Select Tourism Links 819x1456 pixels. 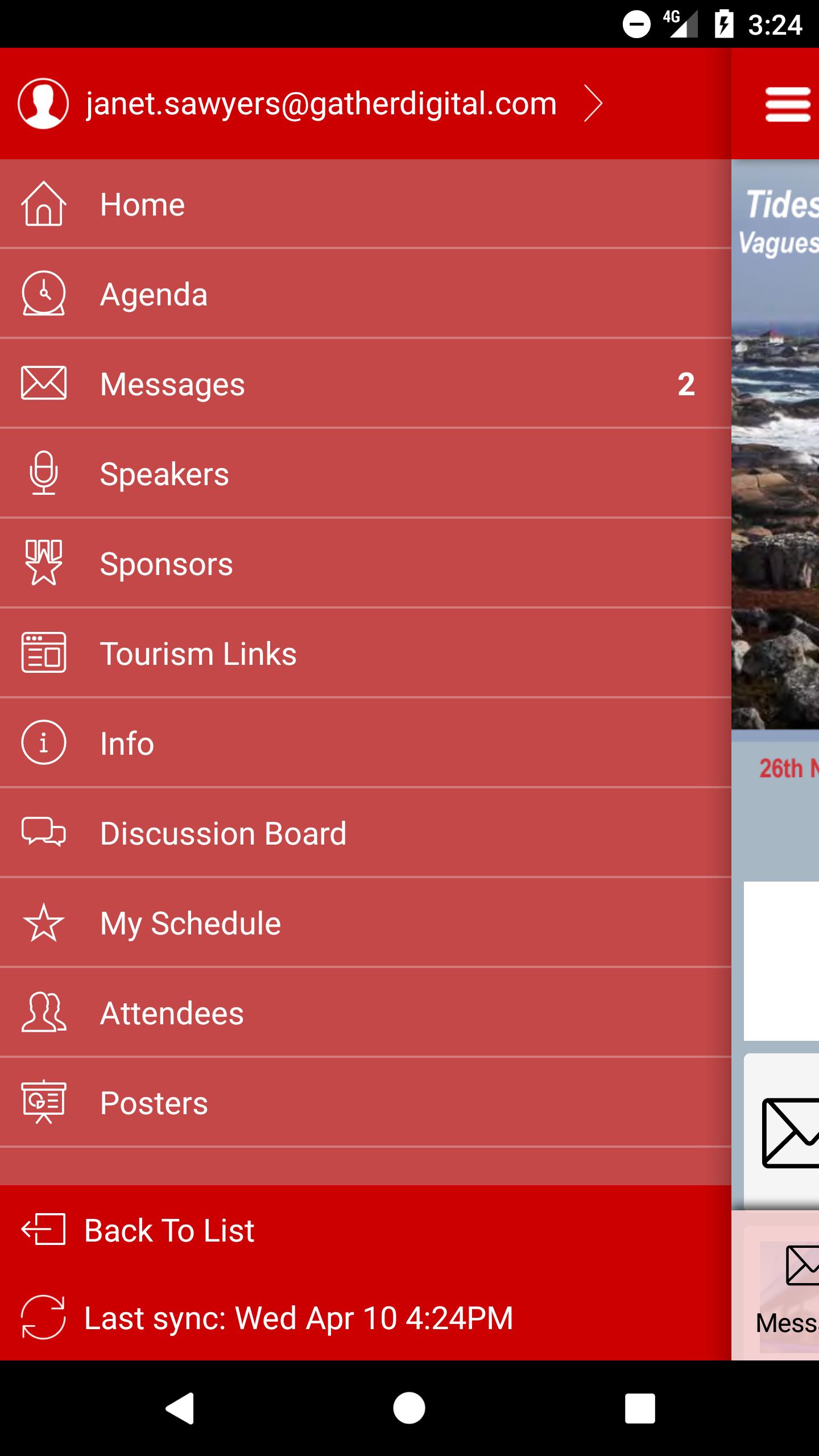[198, 653]
